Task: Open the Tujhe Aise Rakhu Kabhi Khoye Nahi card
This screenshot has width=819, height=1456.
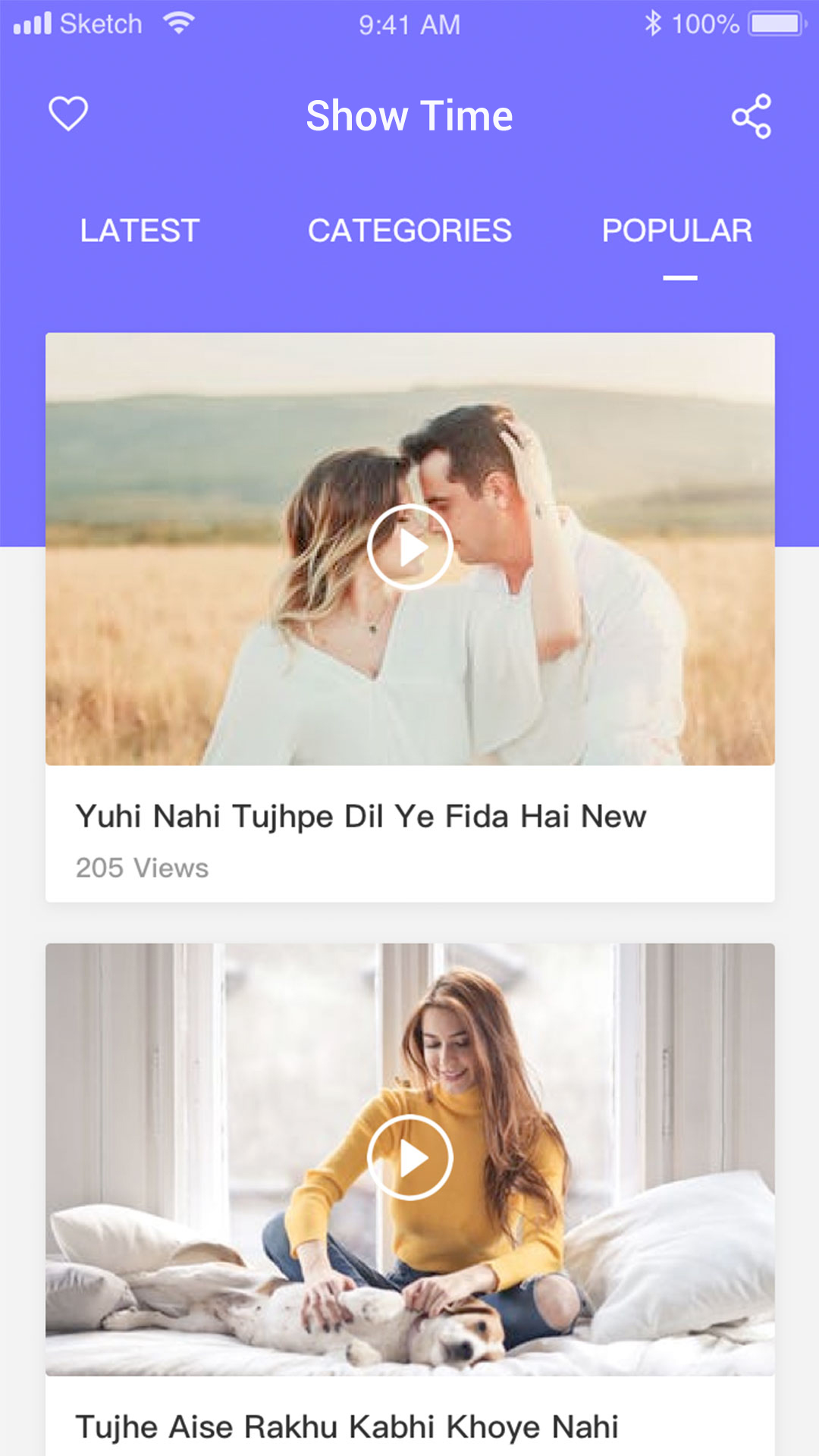Action: pos(347,1426)
